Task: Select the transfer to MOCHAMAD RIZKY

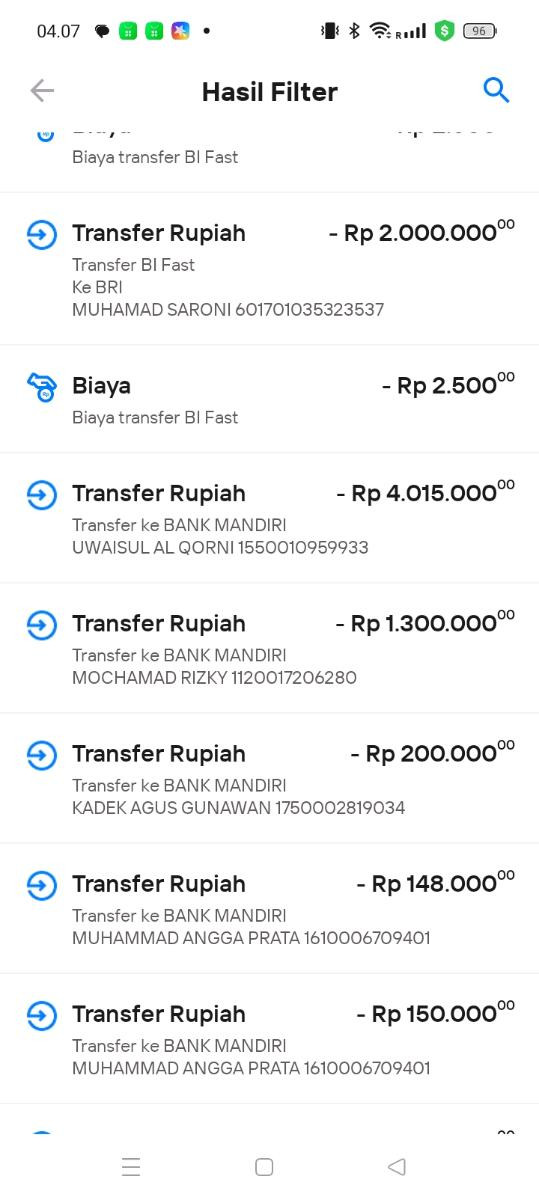Action: click(x=270, y=648)
